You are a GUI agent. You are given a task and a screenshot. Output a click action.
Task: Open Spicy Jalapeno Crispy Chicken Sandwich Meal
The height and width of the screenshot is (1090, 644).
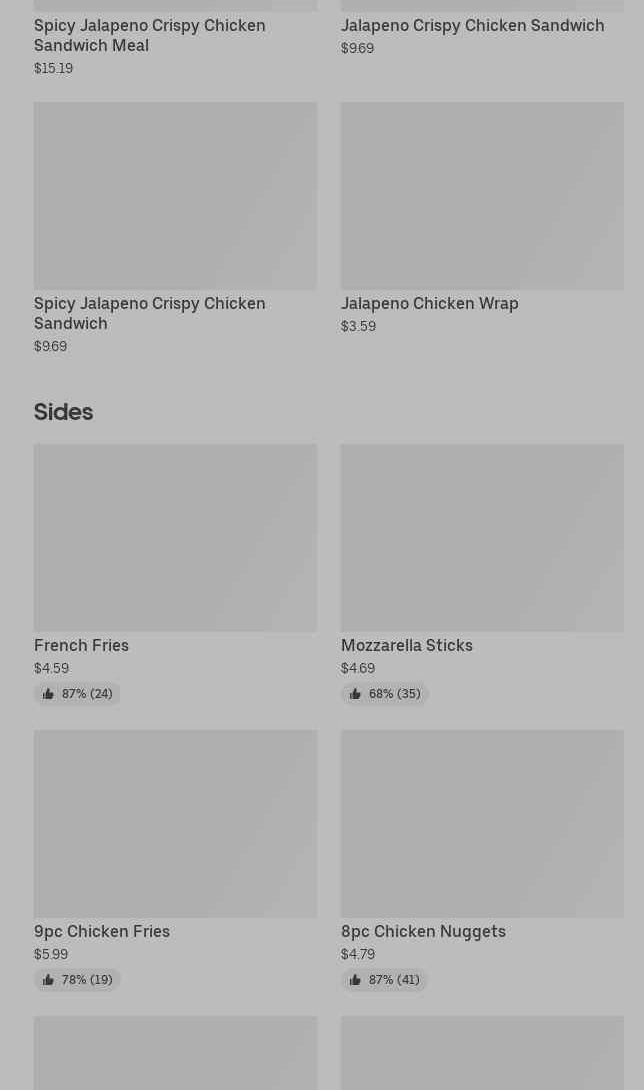[x=150, y=34]
